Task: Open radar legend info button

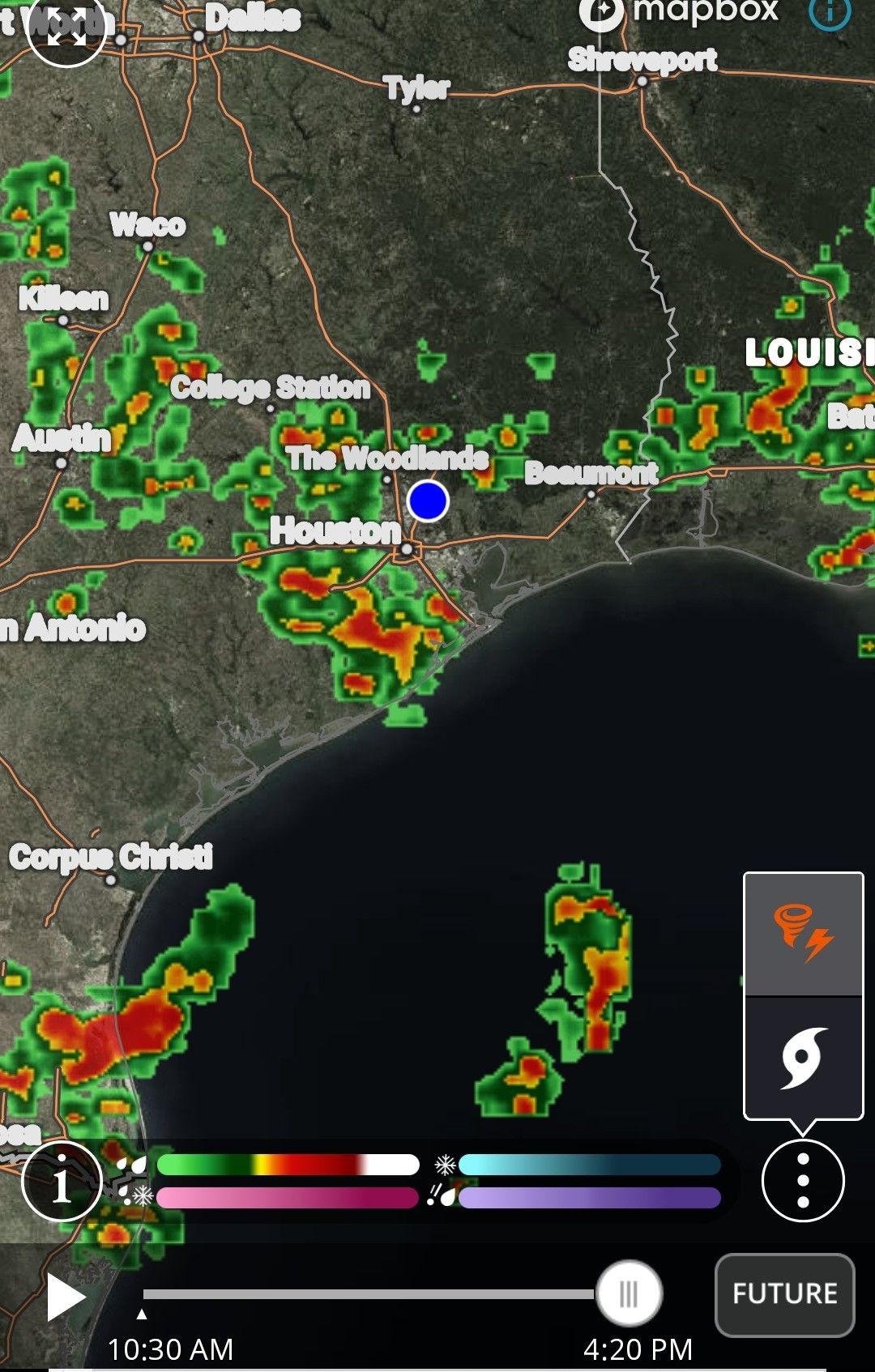Action: click(62, 1181)
